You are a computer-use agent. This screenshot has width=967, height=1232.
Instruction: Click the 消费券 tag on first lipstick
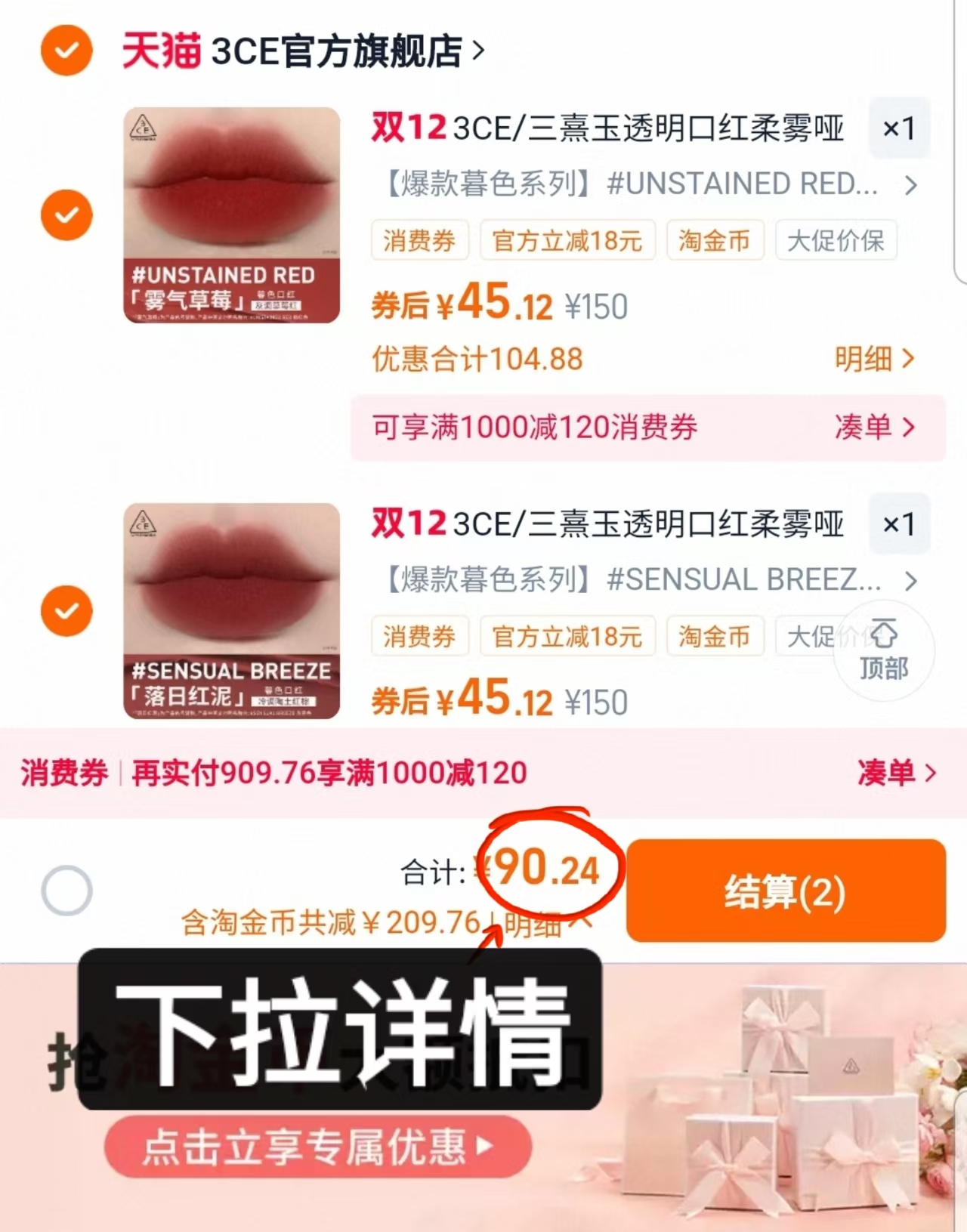[420, 240]
